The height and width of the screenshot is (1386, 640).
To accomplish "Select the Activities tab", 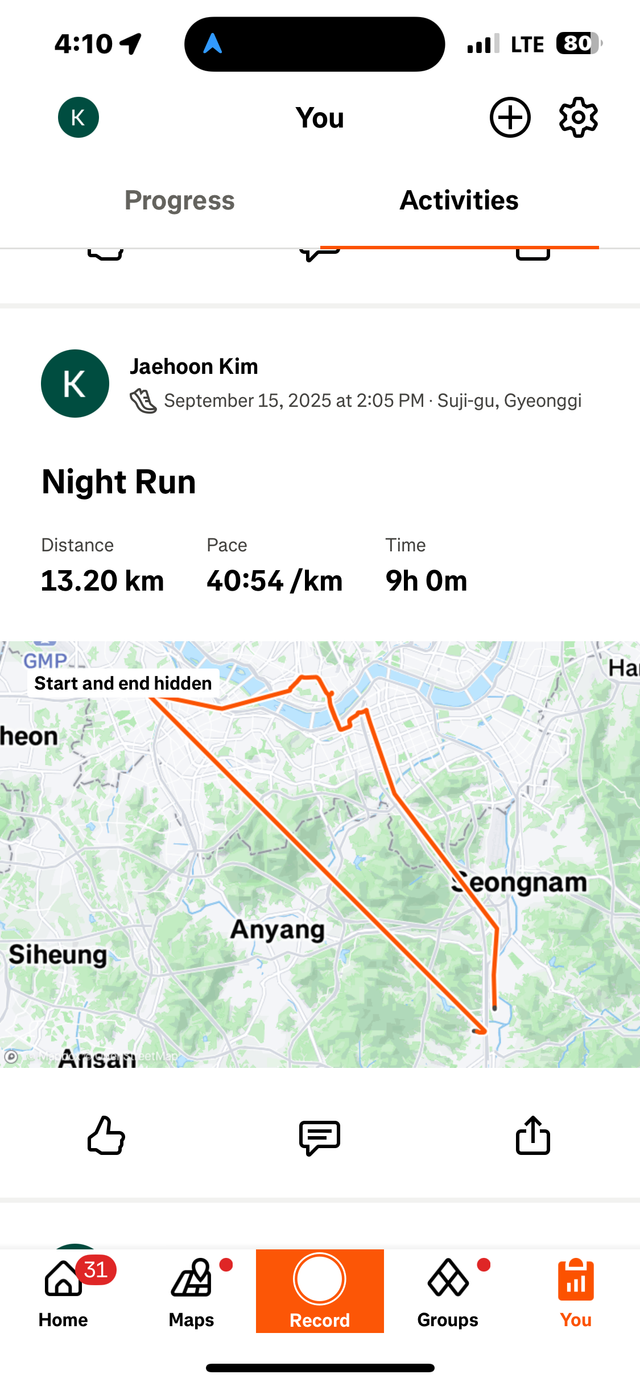I will pyautogui.click(x=459, y=200).
